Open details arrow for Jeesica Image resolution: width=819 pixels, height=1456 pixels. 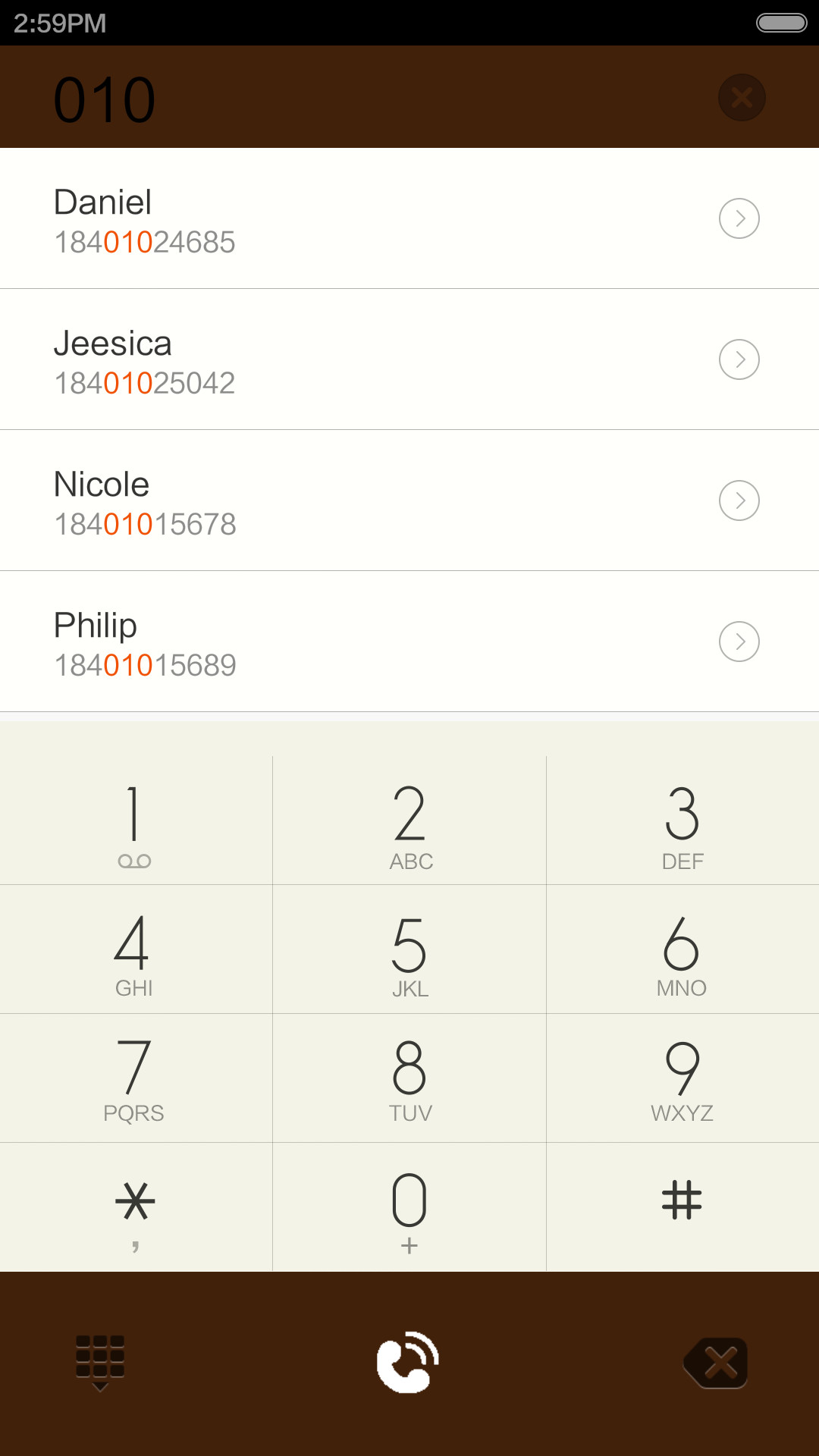click(x=739, y=359)
